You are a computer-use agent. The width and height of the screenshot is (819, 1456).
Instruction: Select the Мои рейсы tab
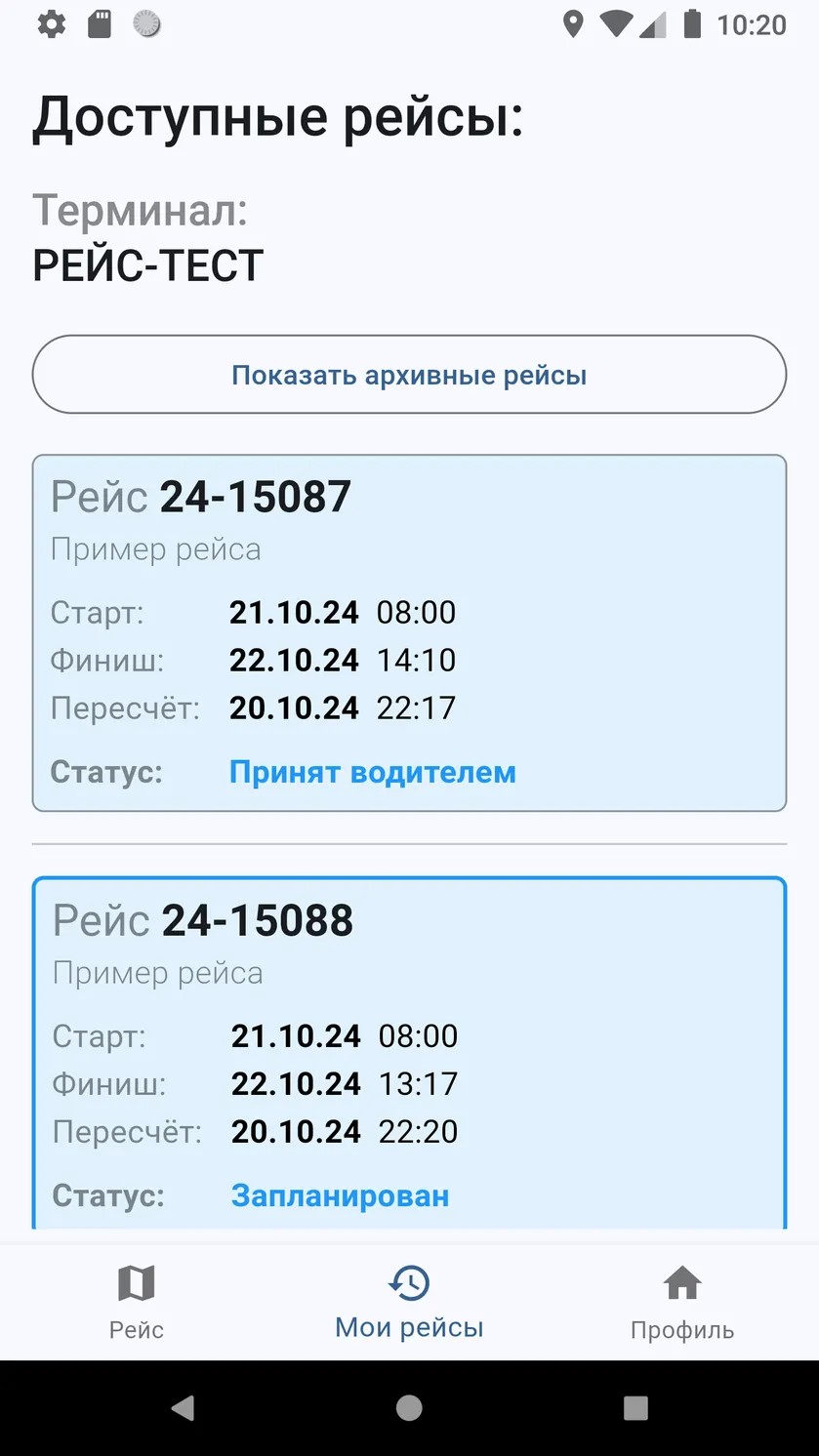pos(409,1302)
